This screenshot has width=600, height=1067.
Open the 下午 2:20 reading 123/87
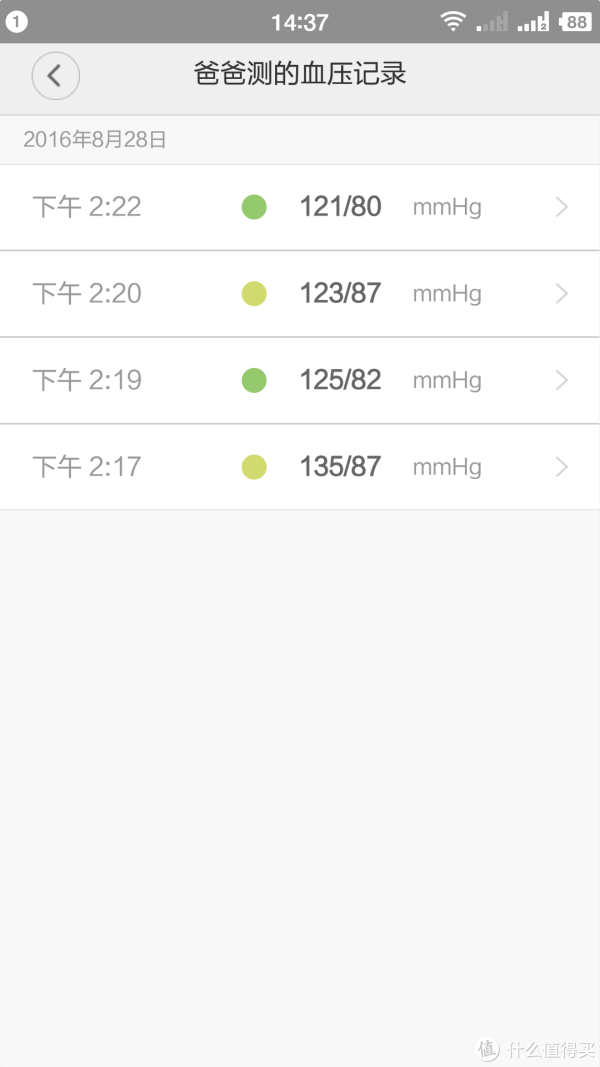coord(300,293)
